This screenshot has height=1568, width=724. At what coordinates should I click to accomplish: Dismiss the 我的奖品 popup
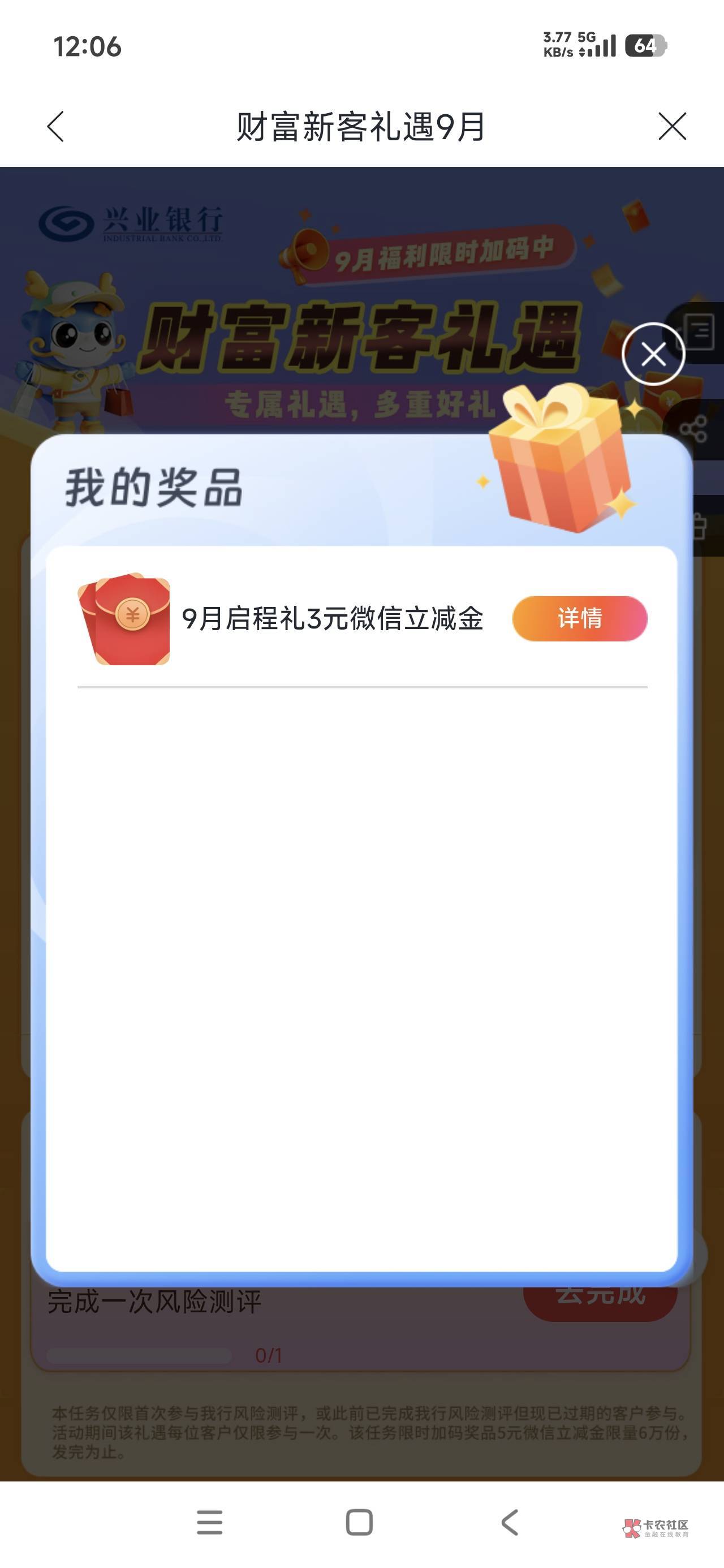[x=653, y=354]
